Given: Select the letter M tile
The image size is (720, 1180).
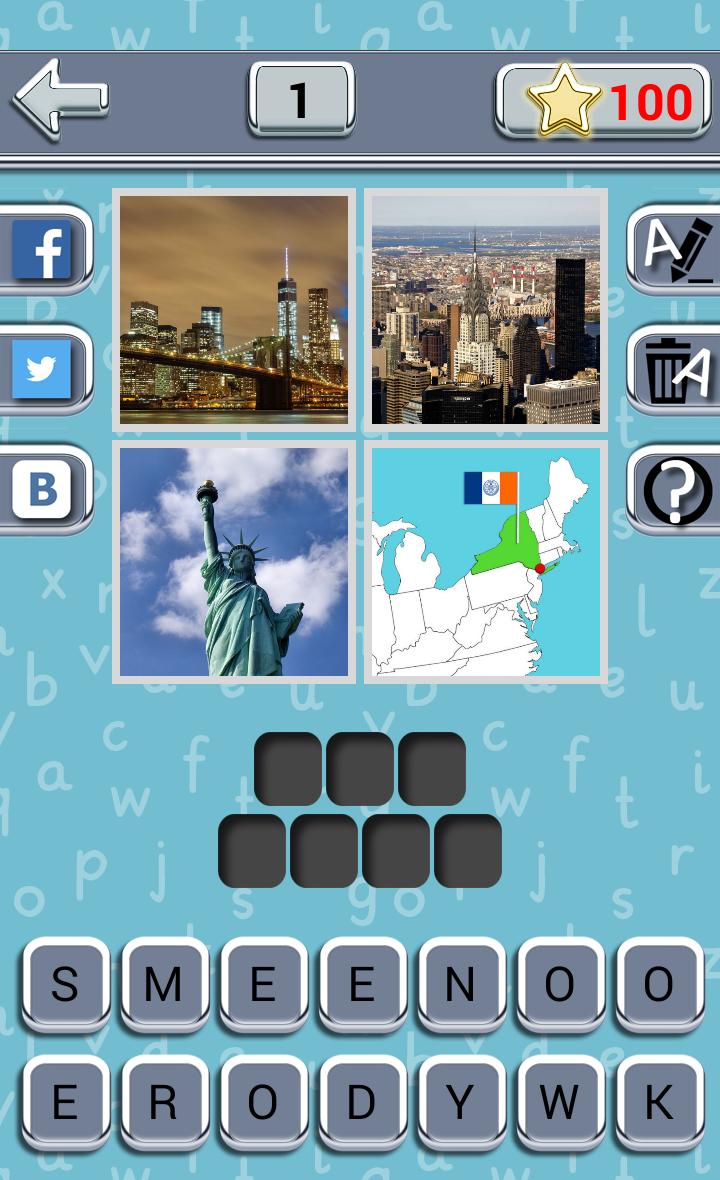Looking at the screenshot, I should tap(163, 985).
